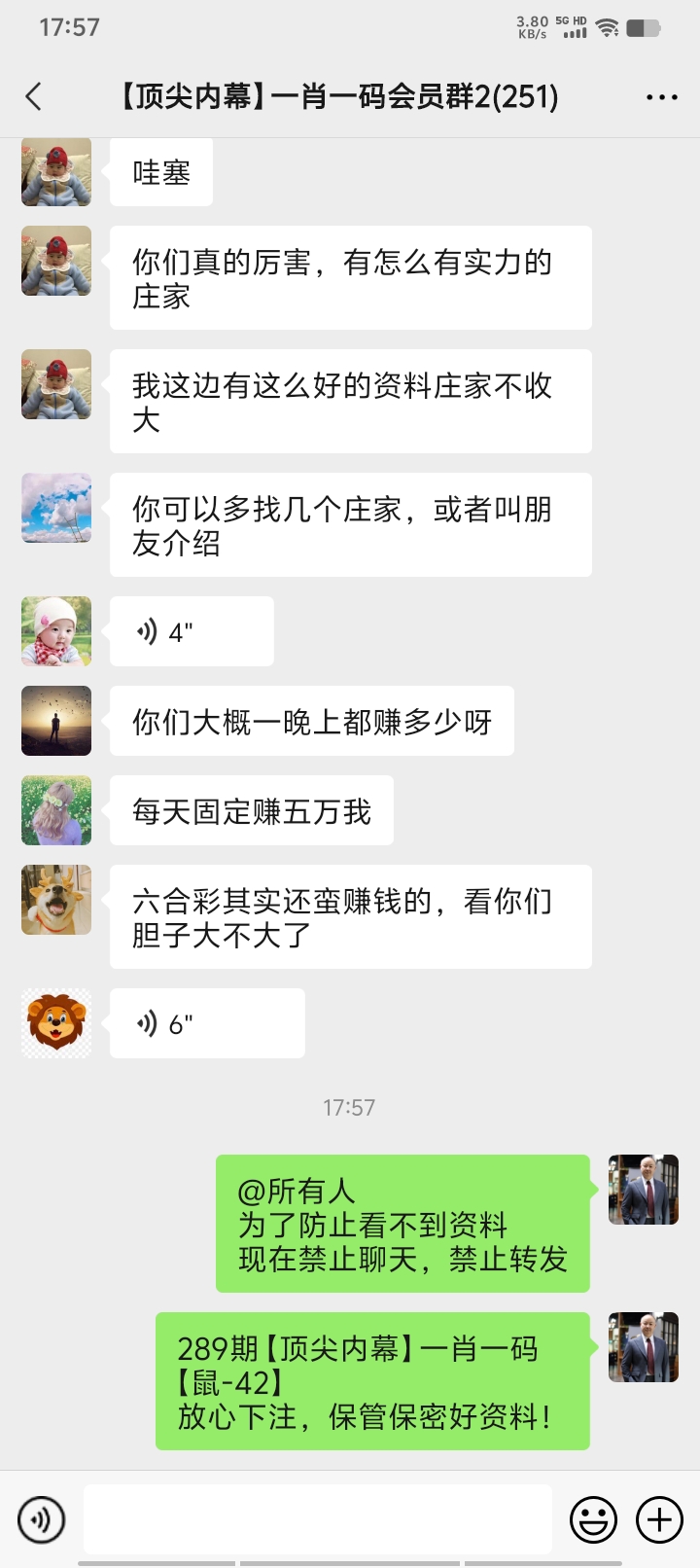Open avatar next to 哇塞 message

56,172
